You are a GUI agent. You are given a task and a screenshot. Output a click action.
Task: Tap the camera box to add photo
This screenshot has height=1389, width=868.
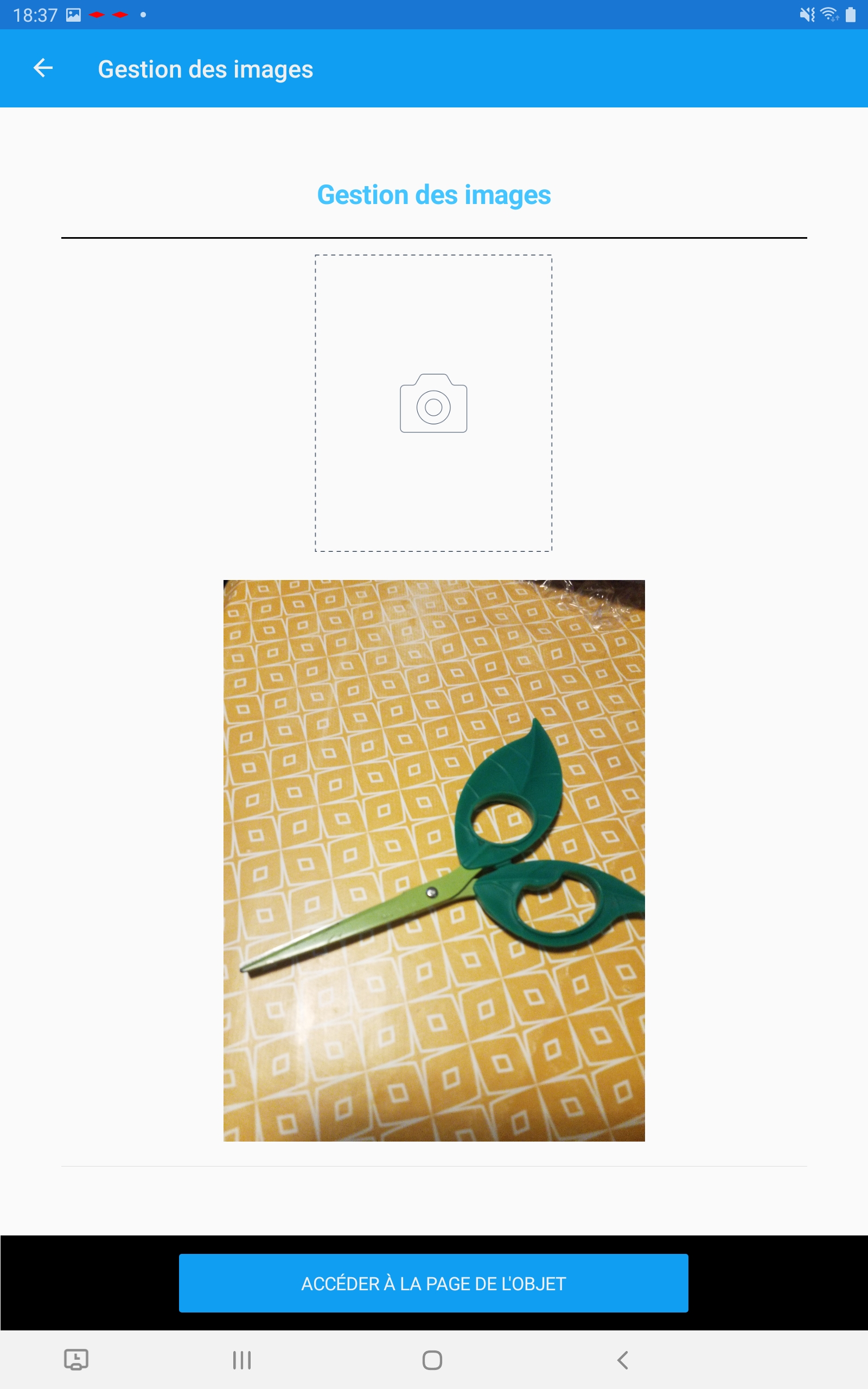433,403
